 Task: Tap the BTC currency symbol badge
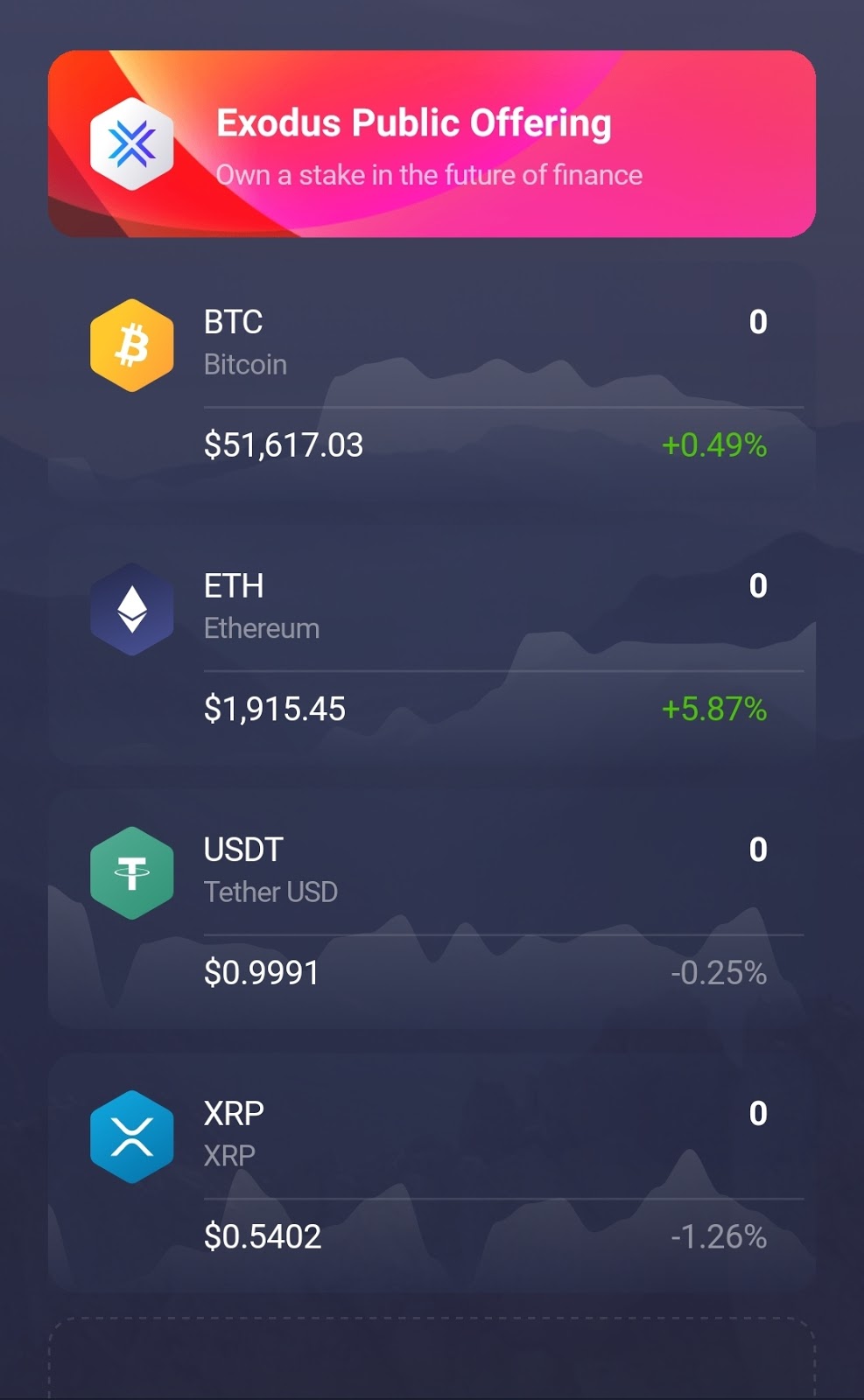[x=130, y=344]
